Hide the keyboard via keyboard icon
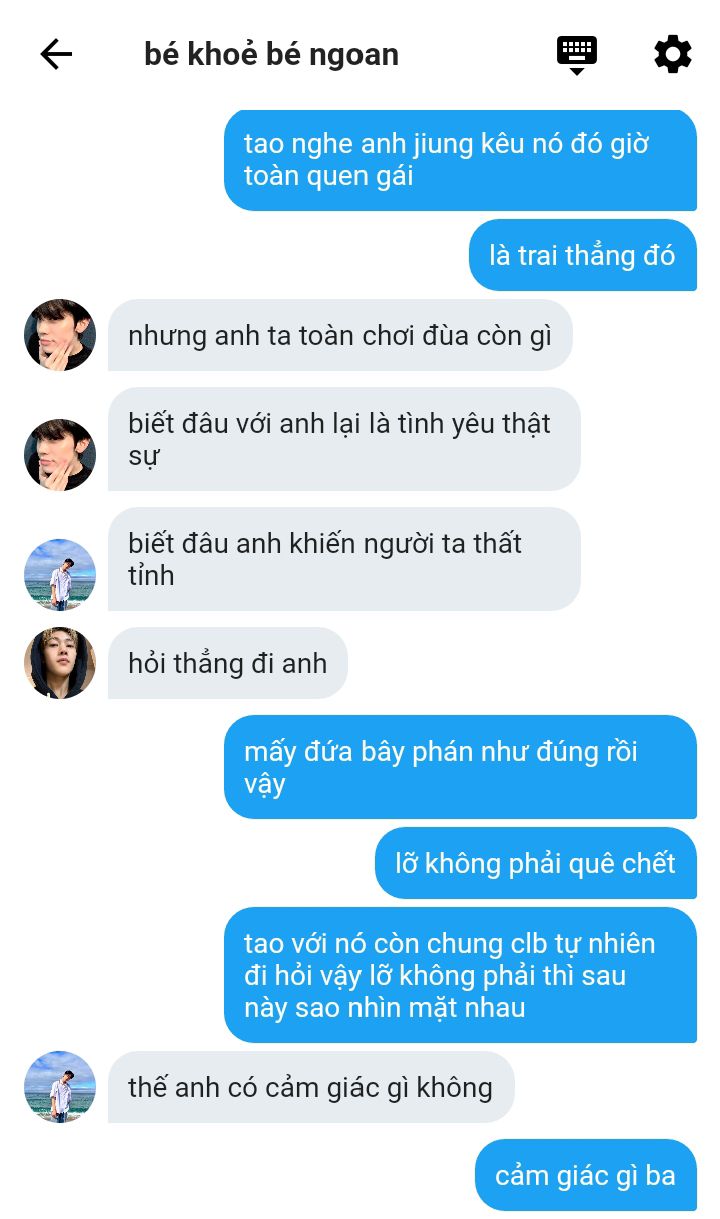This screenshot has width=720, height=1219. 577,54
